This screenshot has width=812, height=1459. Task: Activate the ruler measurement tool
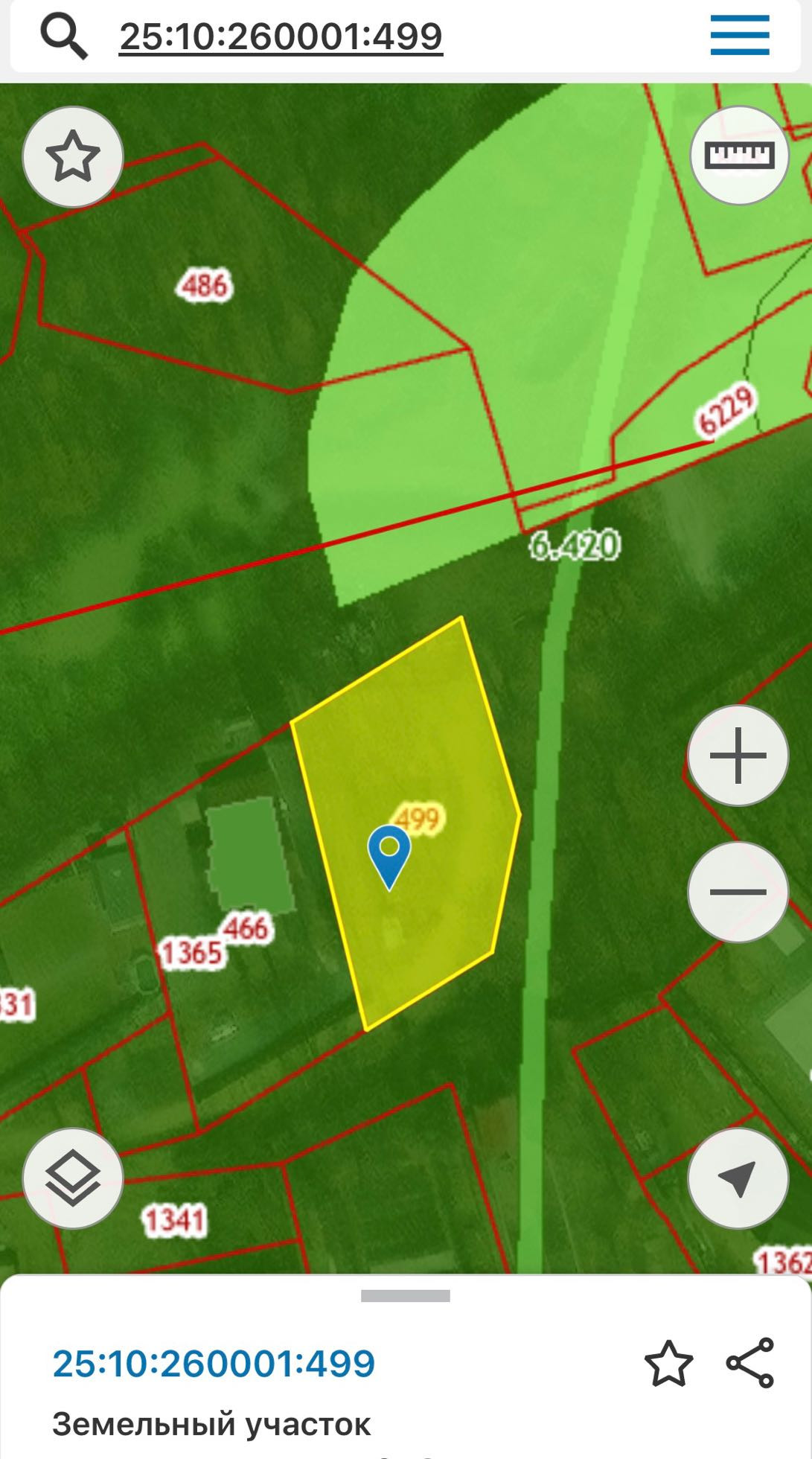pos(739,156)
